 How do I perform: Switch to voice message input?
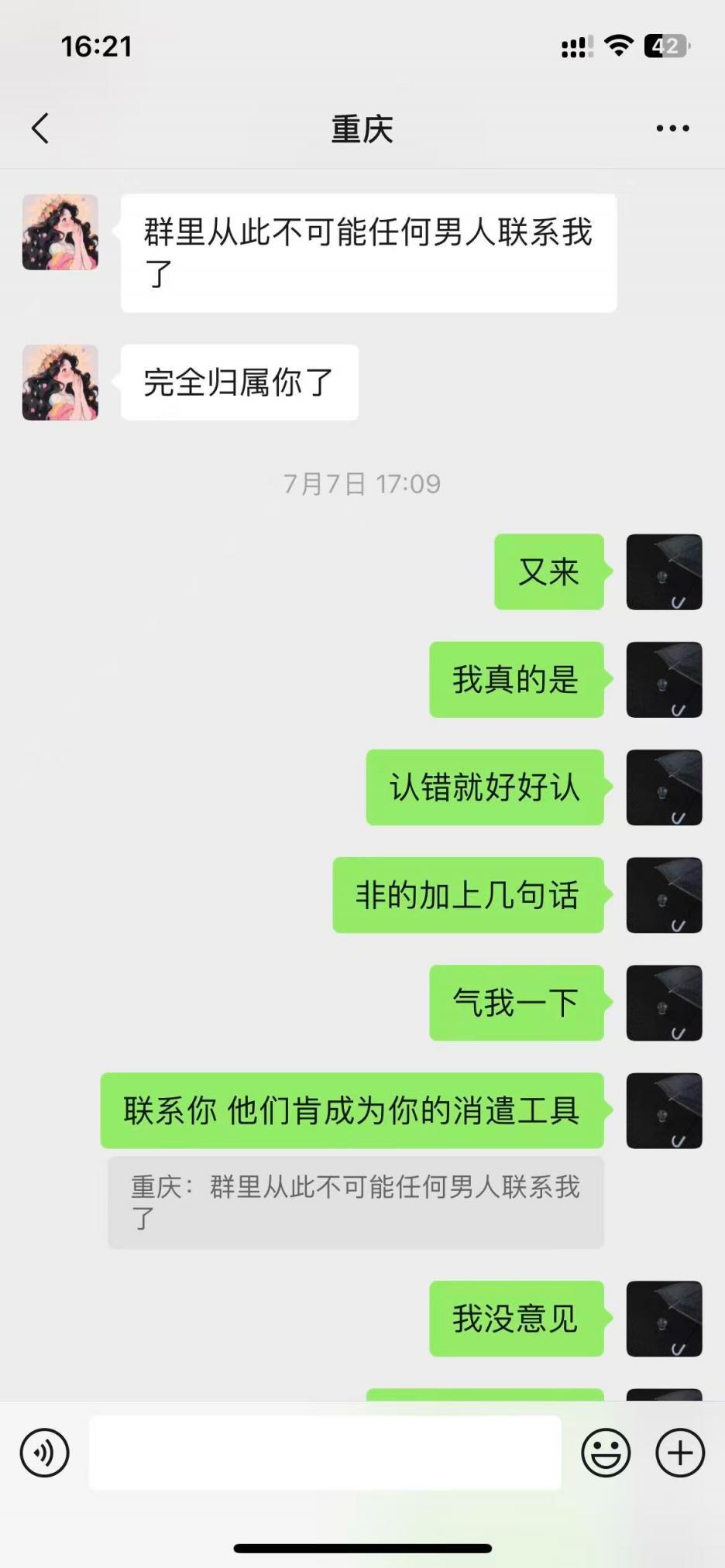(44, 1453)
